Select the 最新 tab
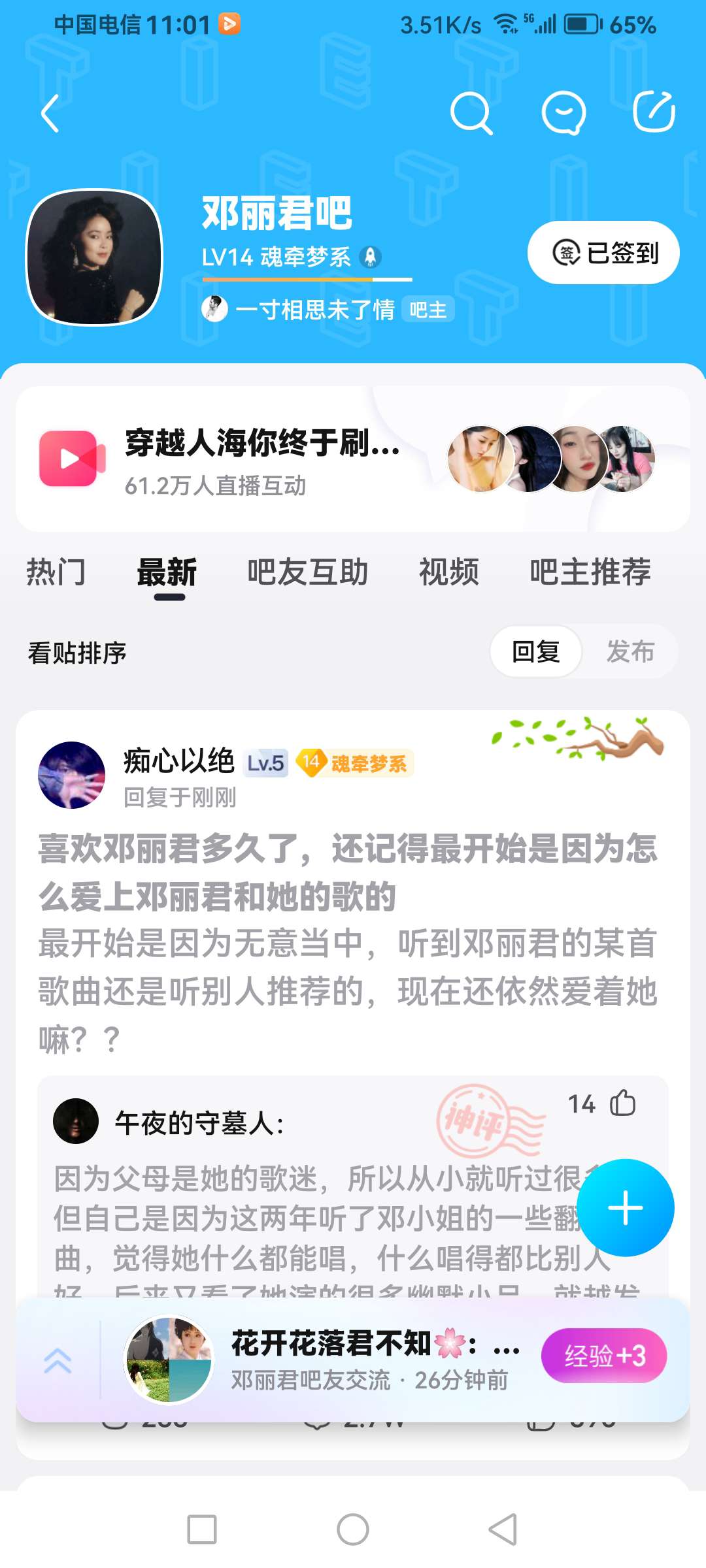Screen dimensions: 706x1568 [x=167, y=572]
